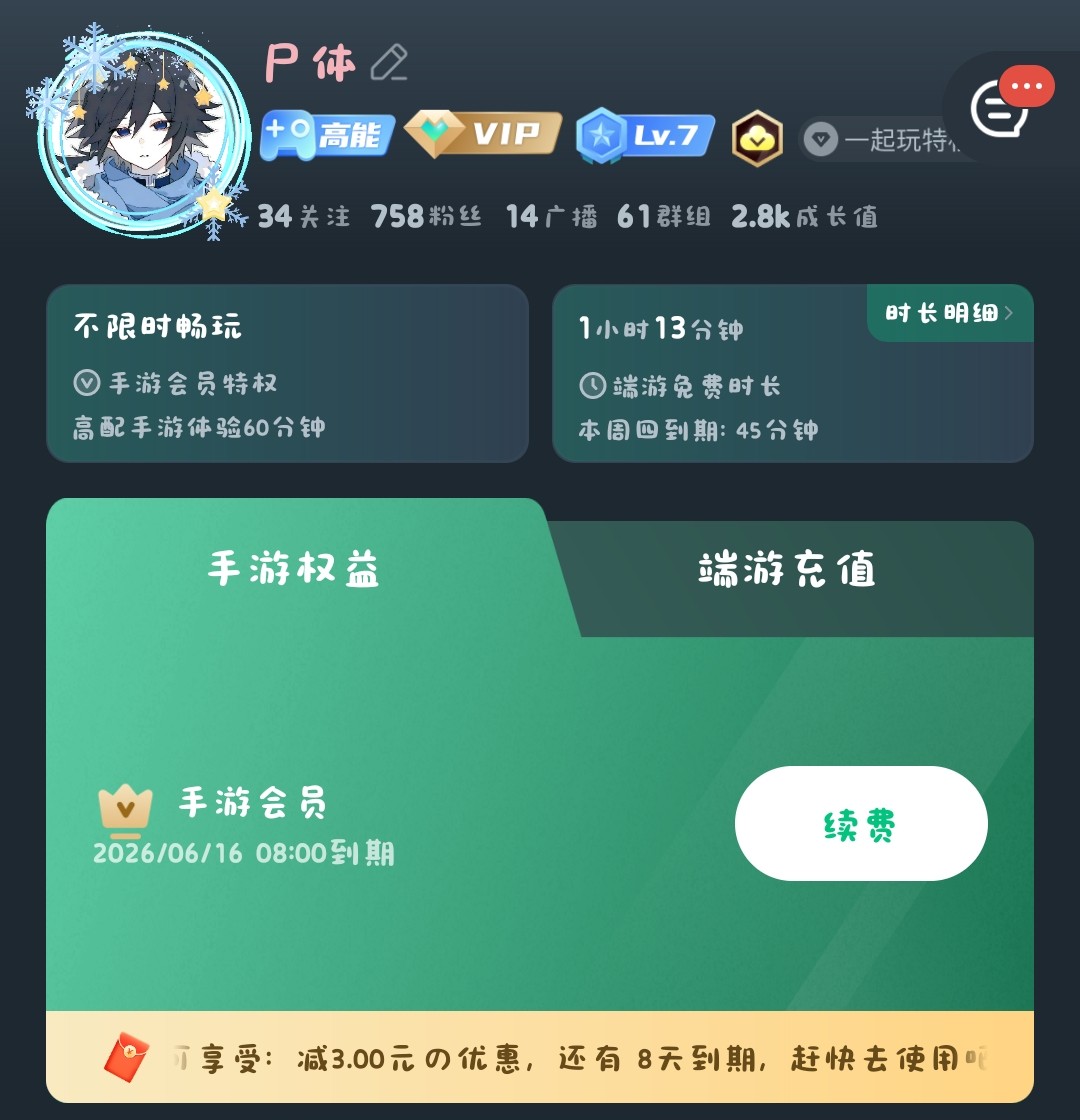Switch to the 手游权益 tab
The image size is (1080, 1120).
pos(293,569)
